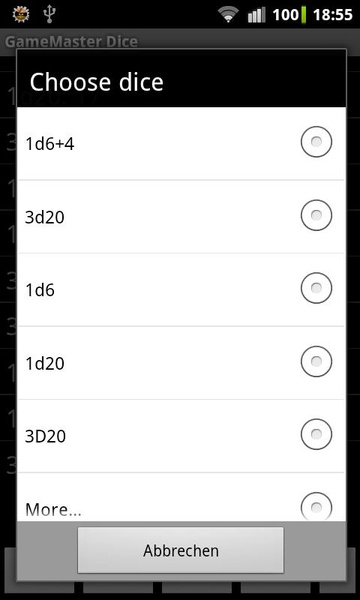This screenshot has height=600, width=360.
Task: Open the More... dice option
Action: coord(181,497)
